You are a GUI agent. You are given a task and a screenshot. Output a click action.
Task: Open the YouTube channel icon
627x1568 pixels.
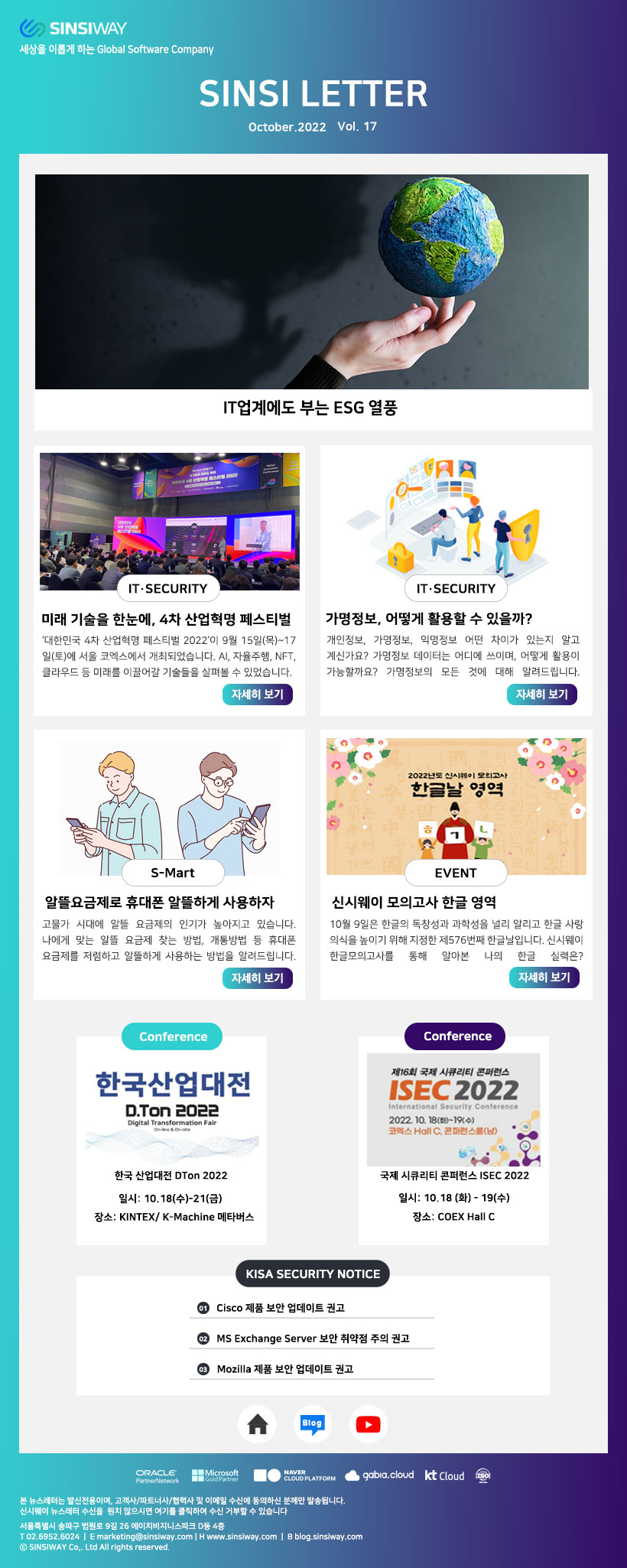(368, 1424)
